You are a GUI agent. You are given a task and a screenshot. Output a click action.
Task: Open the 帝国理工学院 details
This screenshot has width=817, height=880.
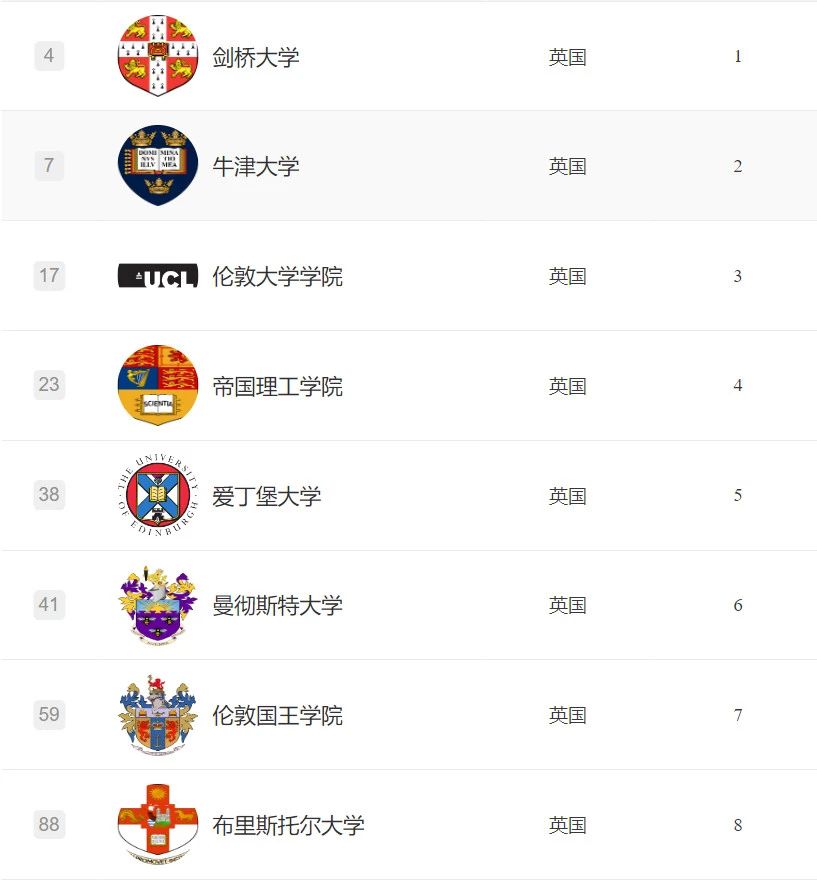tap(277, 387)
